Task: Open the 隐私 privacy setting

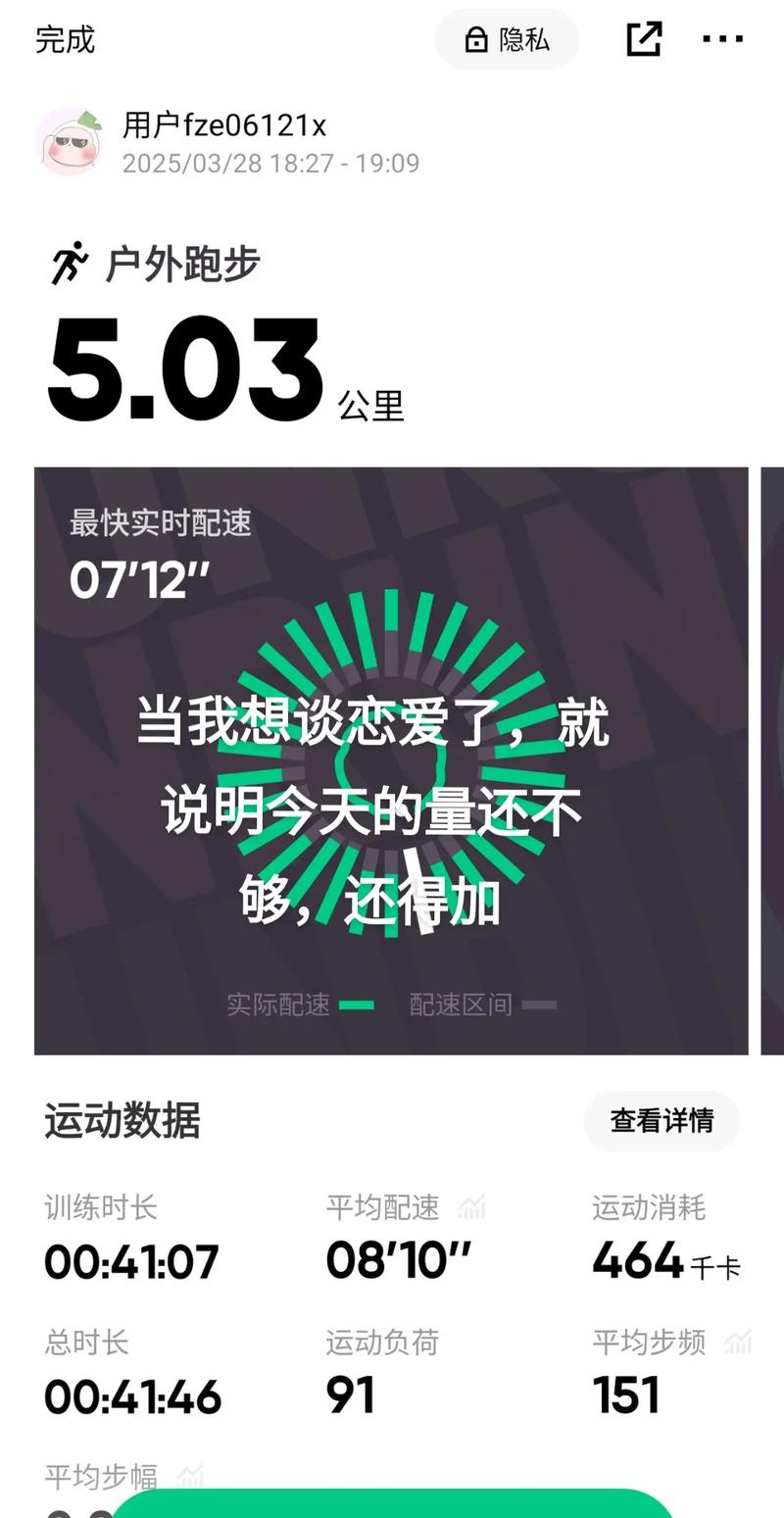Action: click(507, 40)
